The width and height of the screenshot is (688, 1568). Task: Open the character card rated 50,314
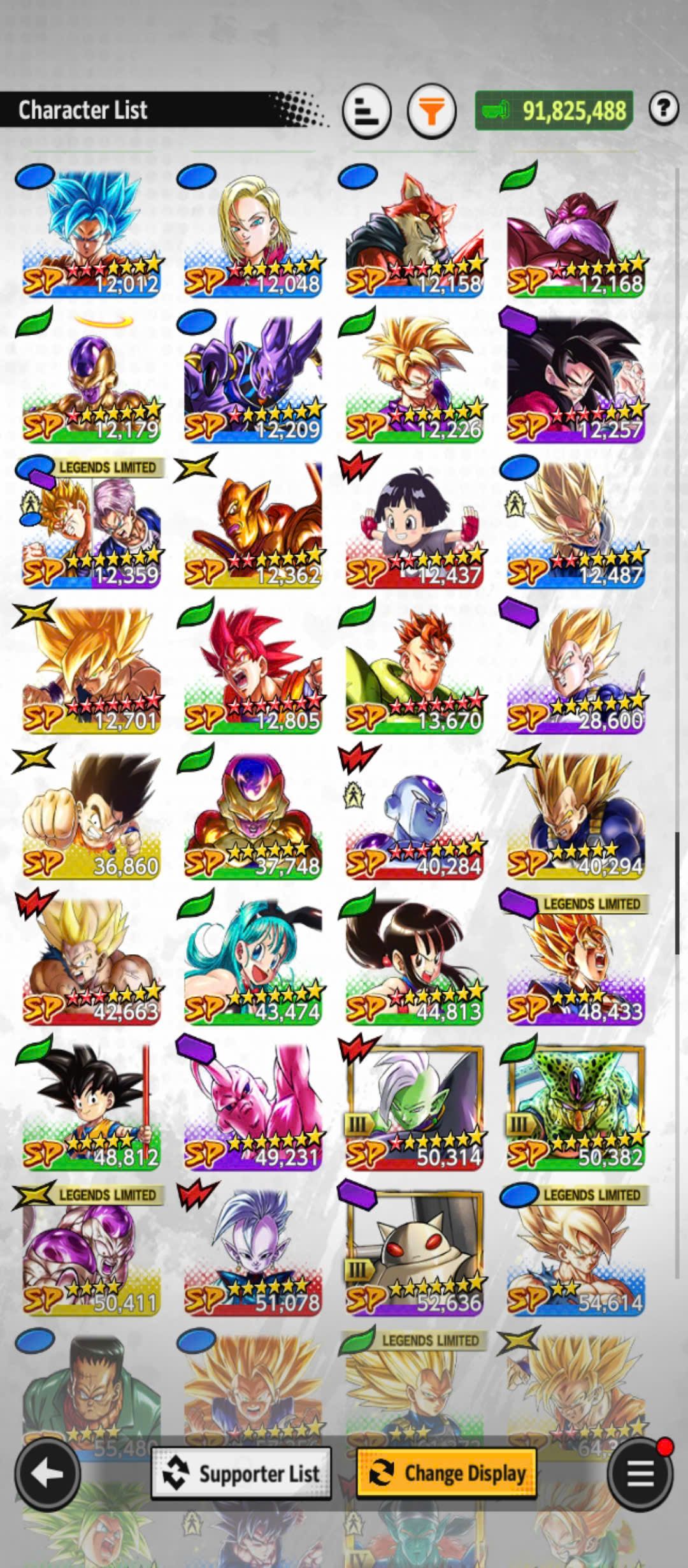pyautogui.click(x=415, y=1106)
